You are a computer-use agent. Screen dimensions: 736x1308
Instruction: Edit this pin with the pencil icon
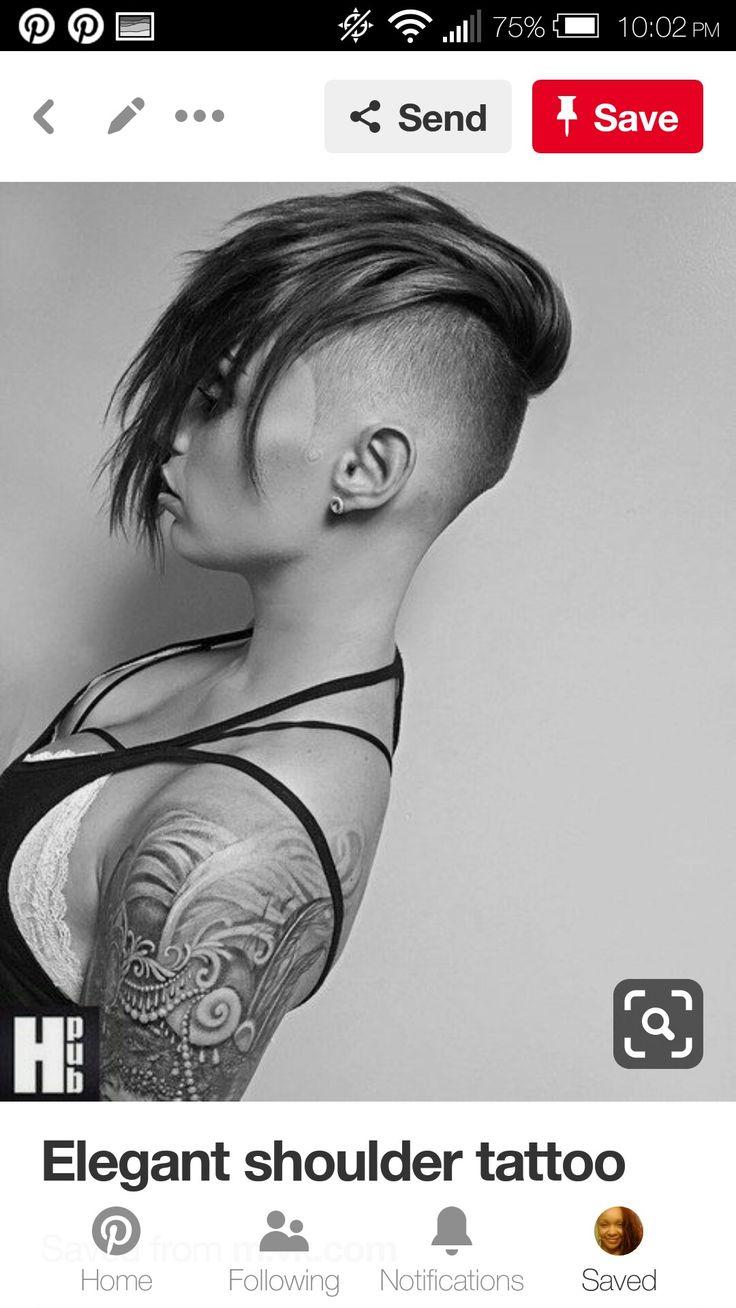(x=126, y=117)
